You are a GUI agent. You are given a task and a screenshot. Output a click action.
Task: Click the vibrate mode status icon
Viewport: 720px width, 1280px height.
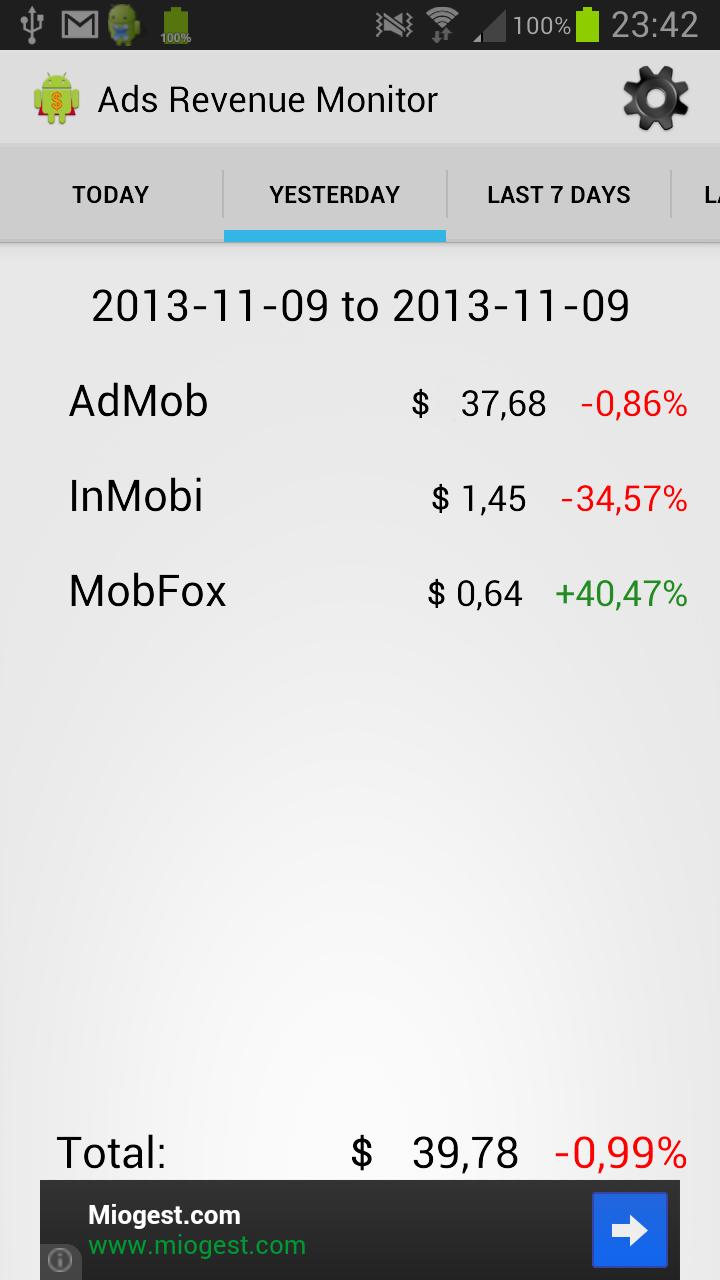click(393, 24)
